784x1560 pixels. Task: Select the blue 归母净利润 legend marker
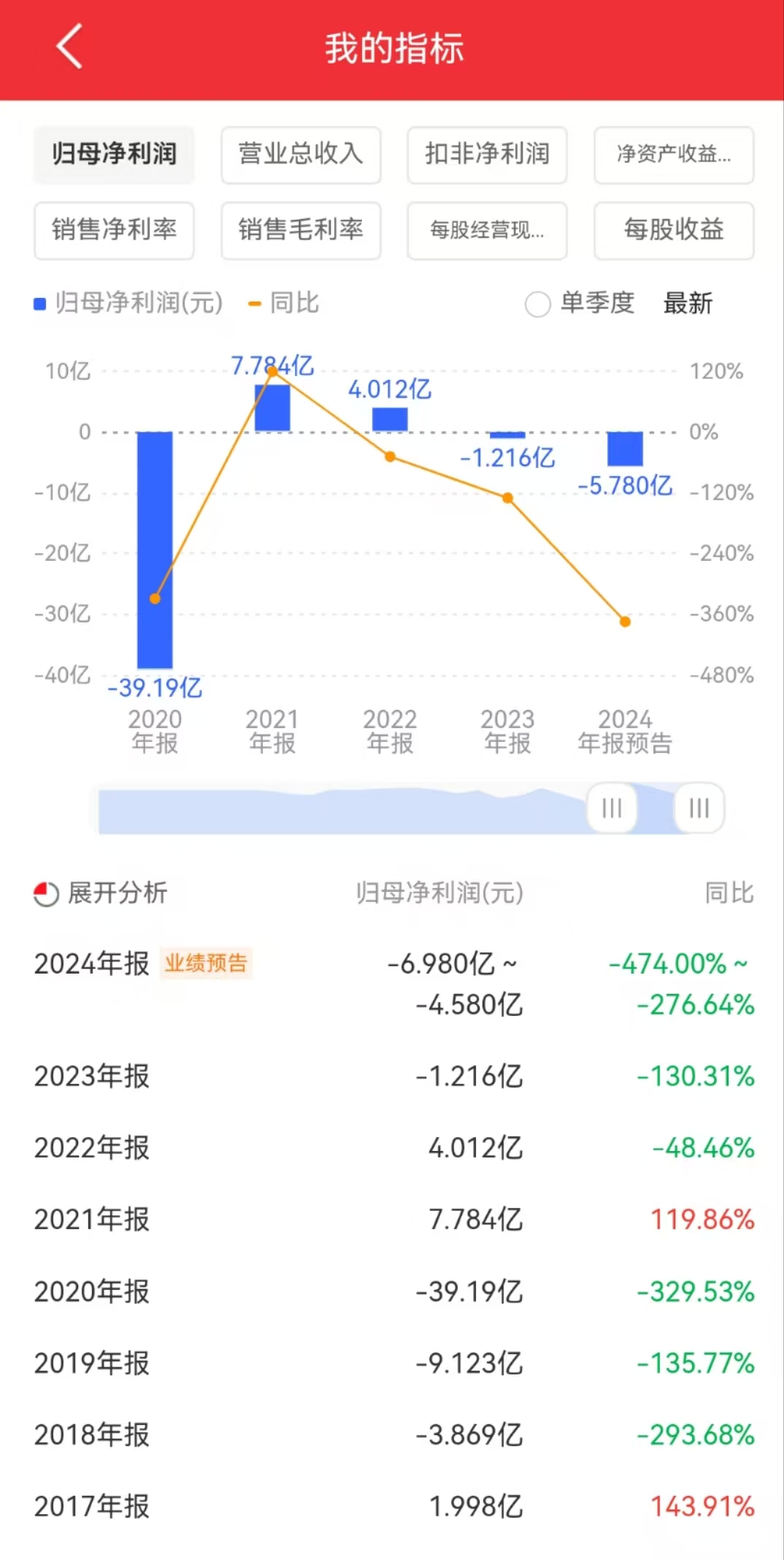[x=37, y=303]
